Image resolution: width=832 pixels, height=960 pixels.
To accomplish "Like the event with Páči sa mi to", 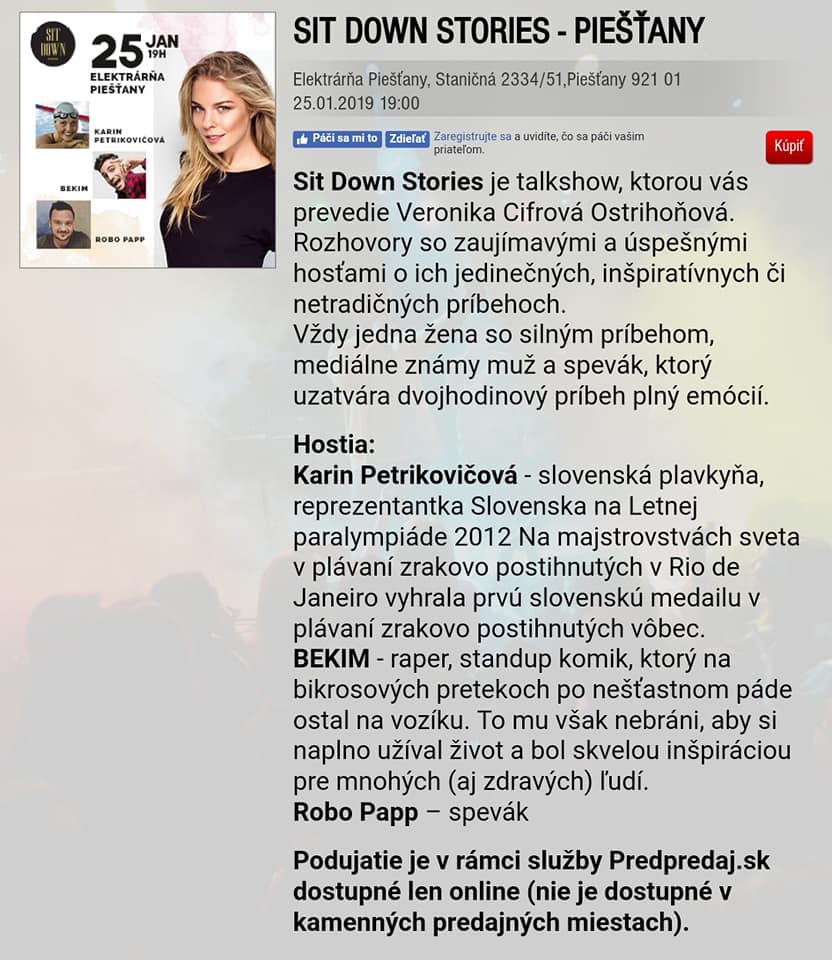I will tap(337, 139).
